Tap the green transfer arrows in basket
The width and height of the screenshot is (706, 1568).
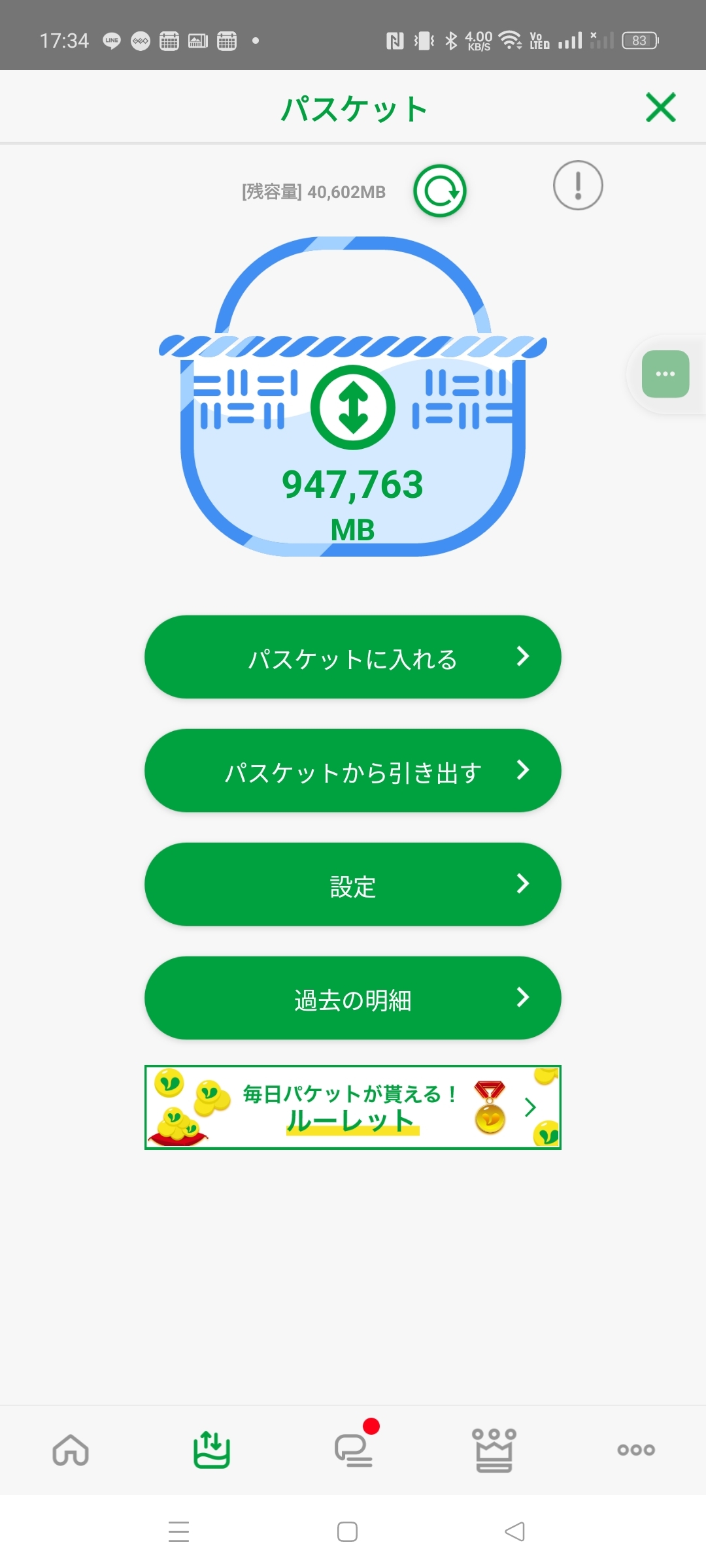353,407
